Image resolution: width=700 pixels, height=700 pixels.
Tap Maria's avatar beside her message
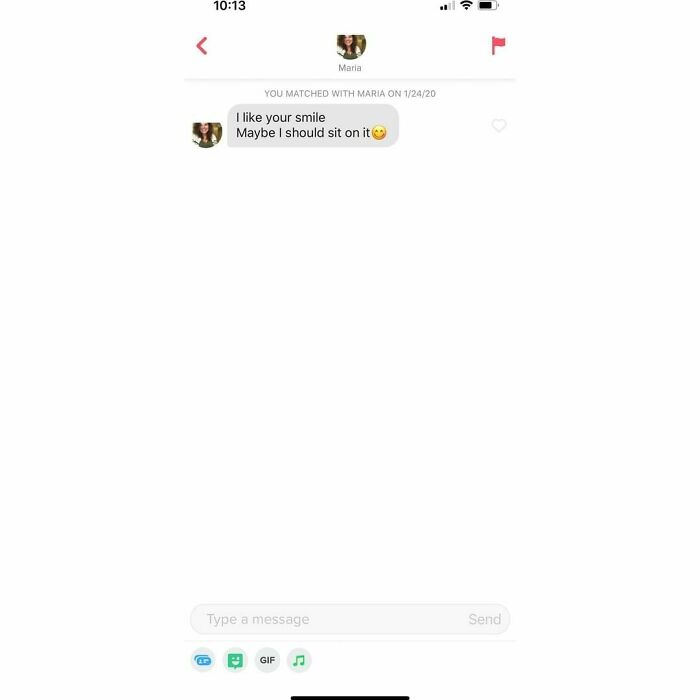(x=207, y=134)
